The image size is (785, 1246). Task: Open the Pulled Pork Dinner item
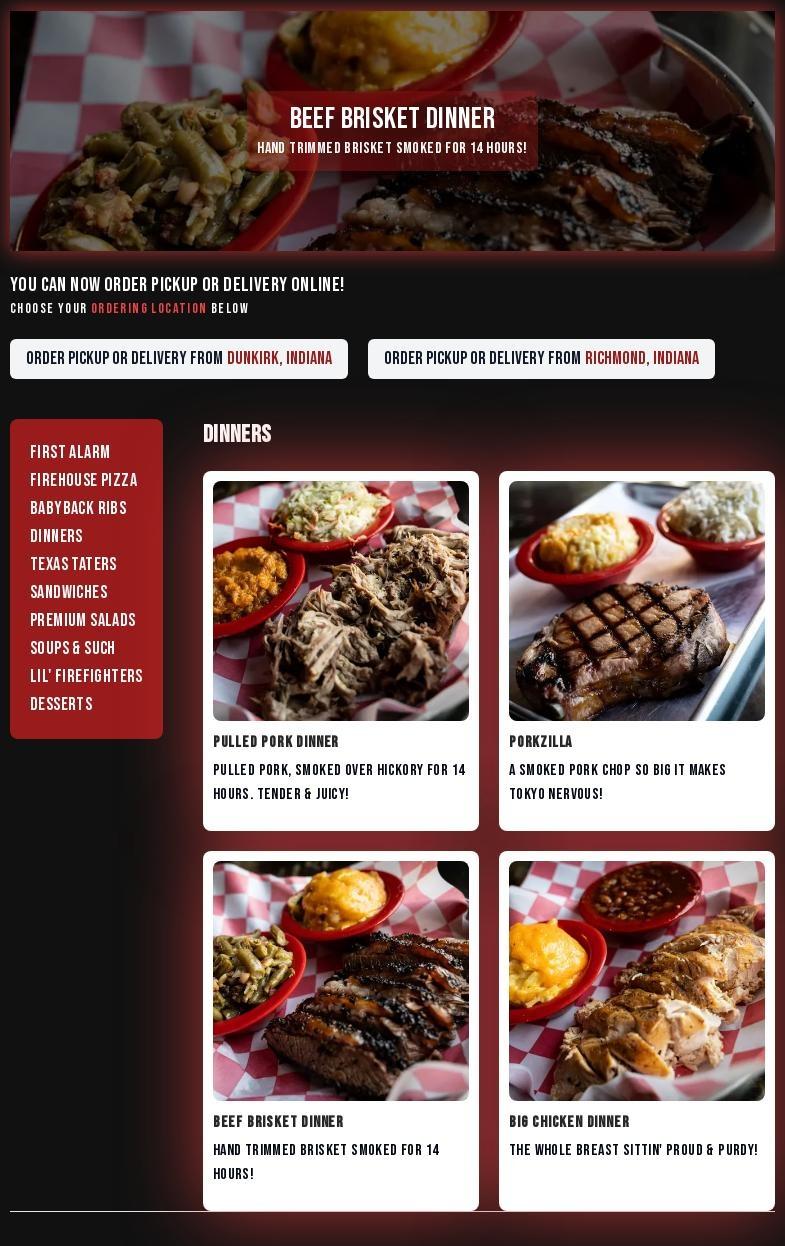point(275,742)
